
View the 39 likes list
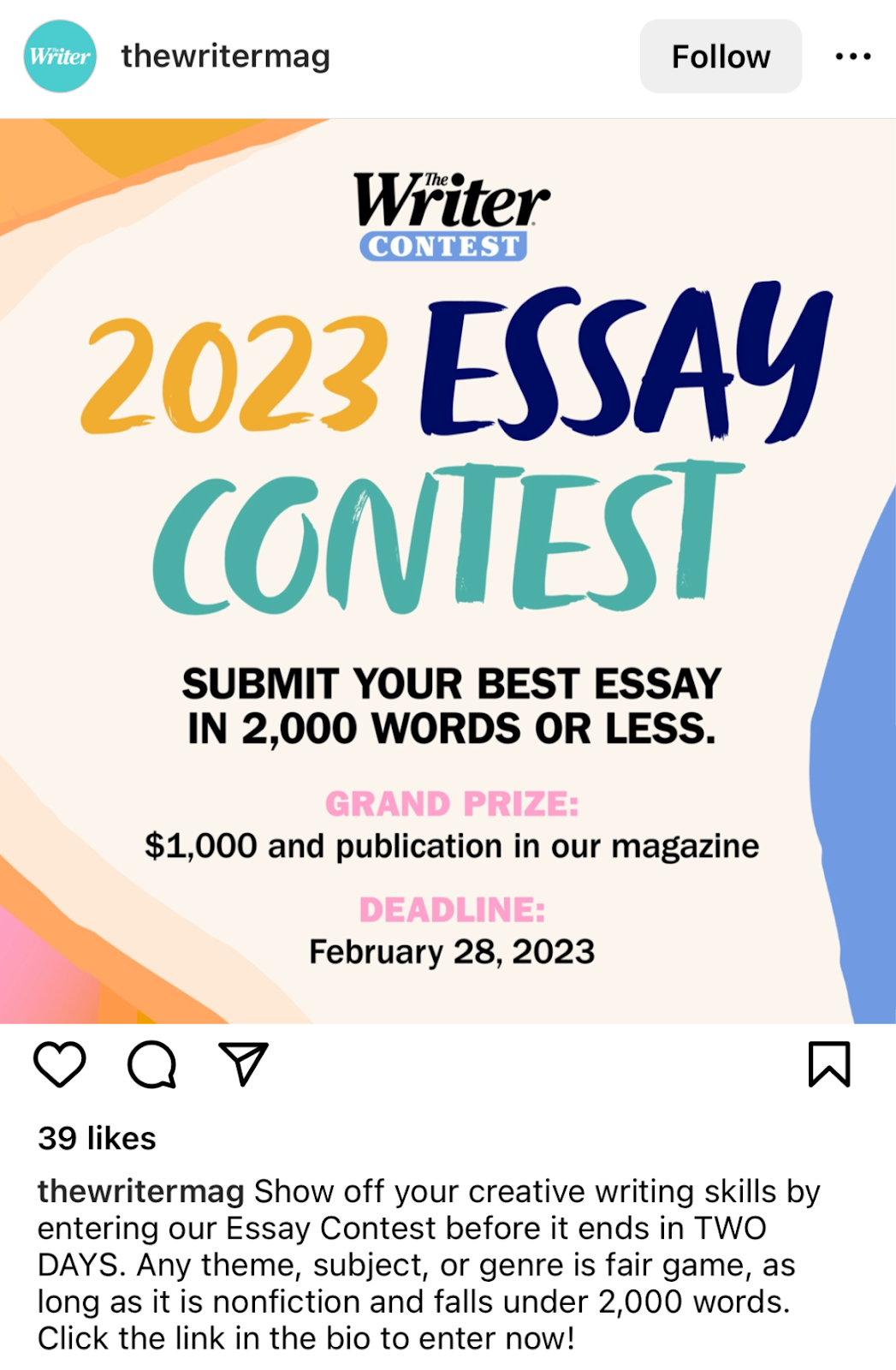(x=97, y=1138)
